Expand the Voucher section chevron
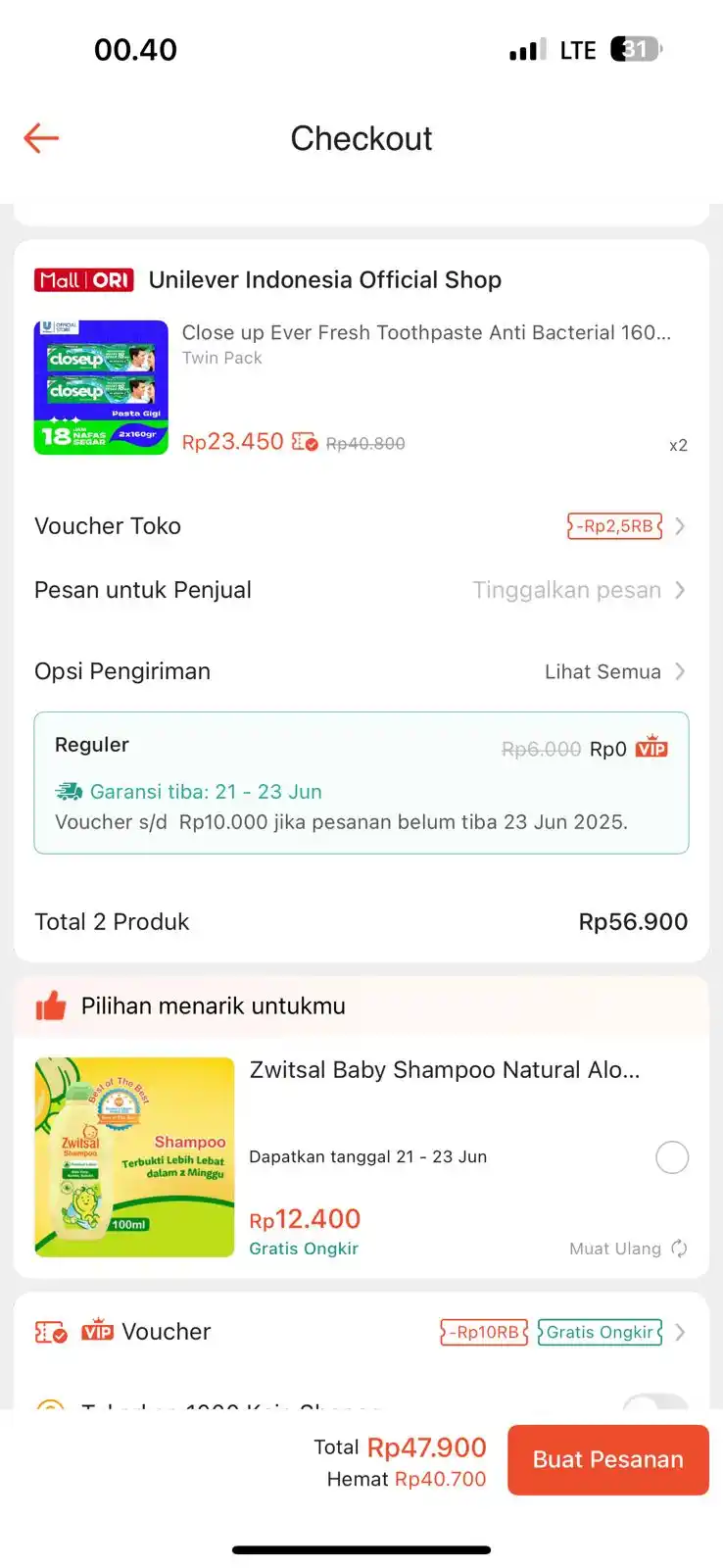The height and width of the screenshot is (1568, 723). click(x=680, y=1331)
